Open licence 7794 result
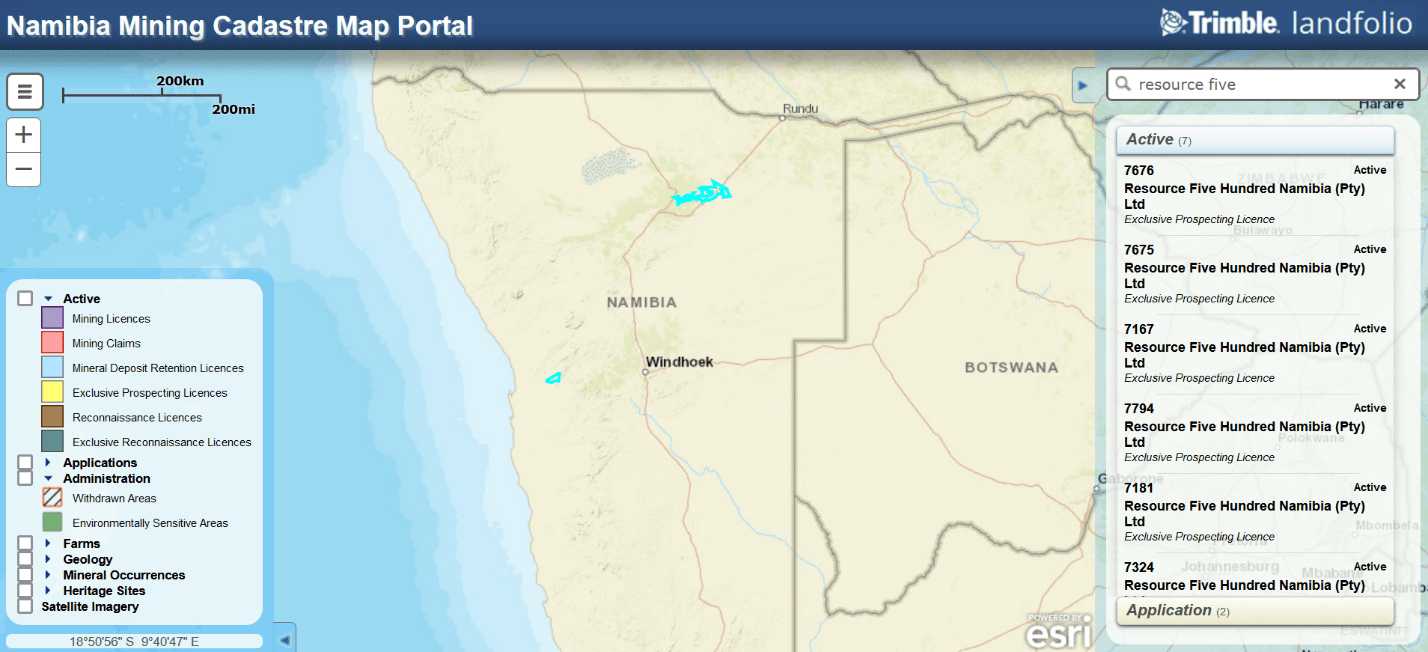Viewport: 1428px width, 652px height. click(1244, 433)
